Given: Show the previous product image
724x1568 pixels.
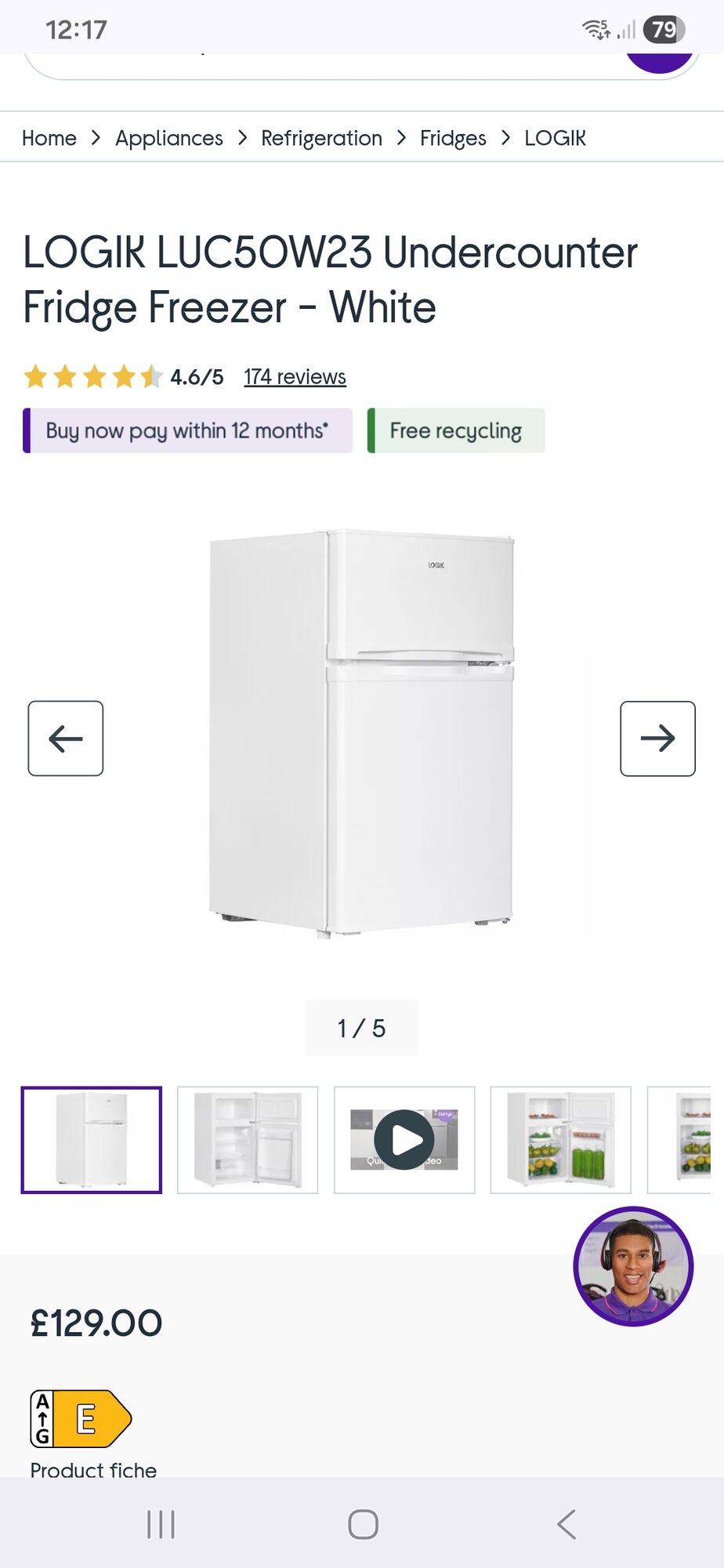Looking at the screenshot, I should pos(66,739).
